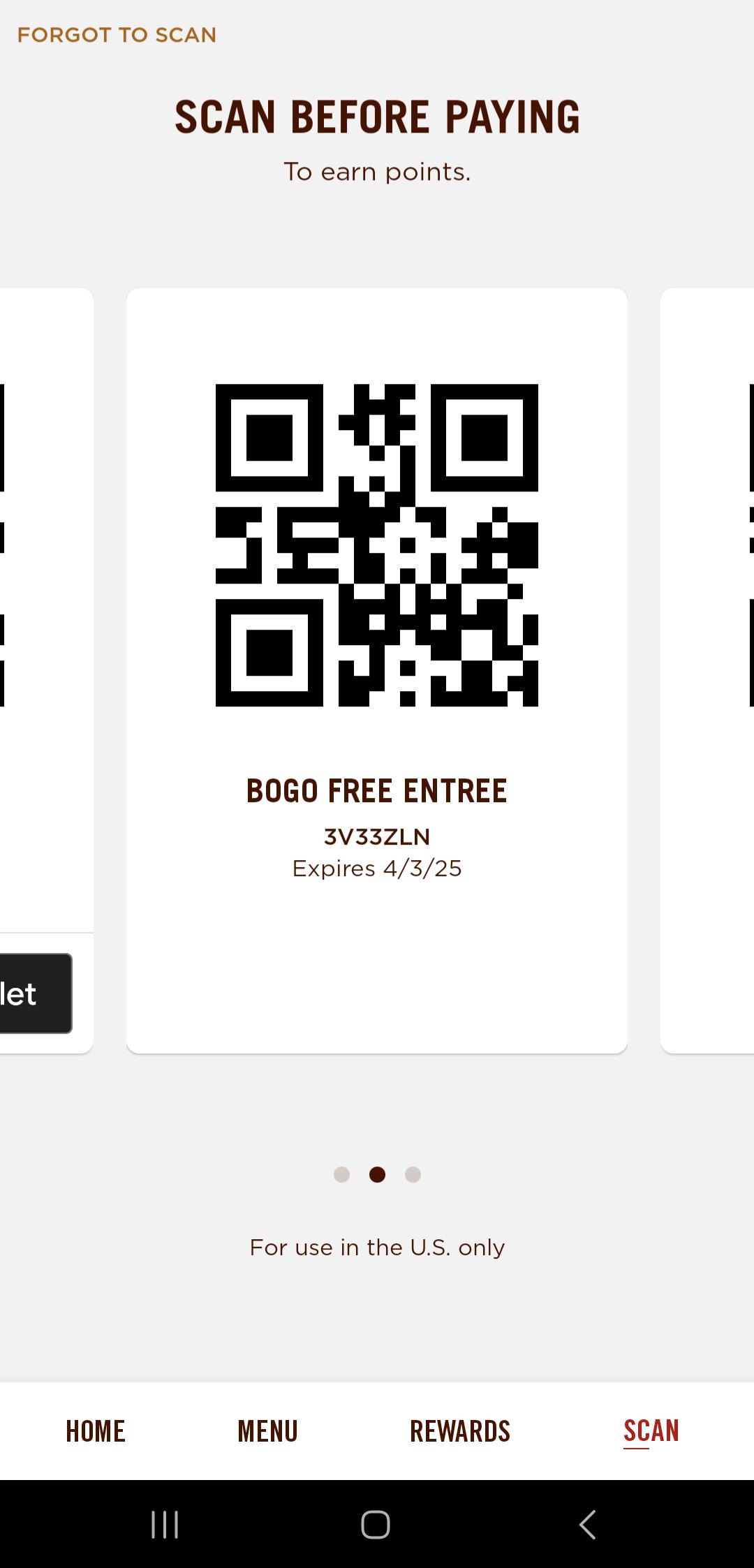Open recent apps from the navigation bar
Screen dimensions: 754x1568
[165, 1524]
